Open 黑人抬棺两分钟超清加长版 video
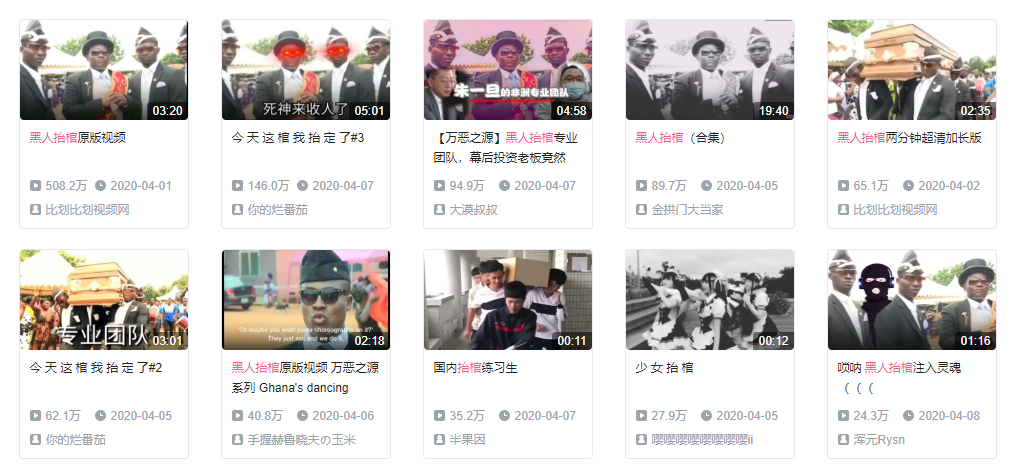The height and width of the screenshot is (473, 1012). tap(911, 70)
